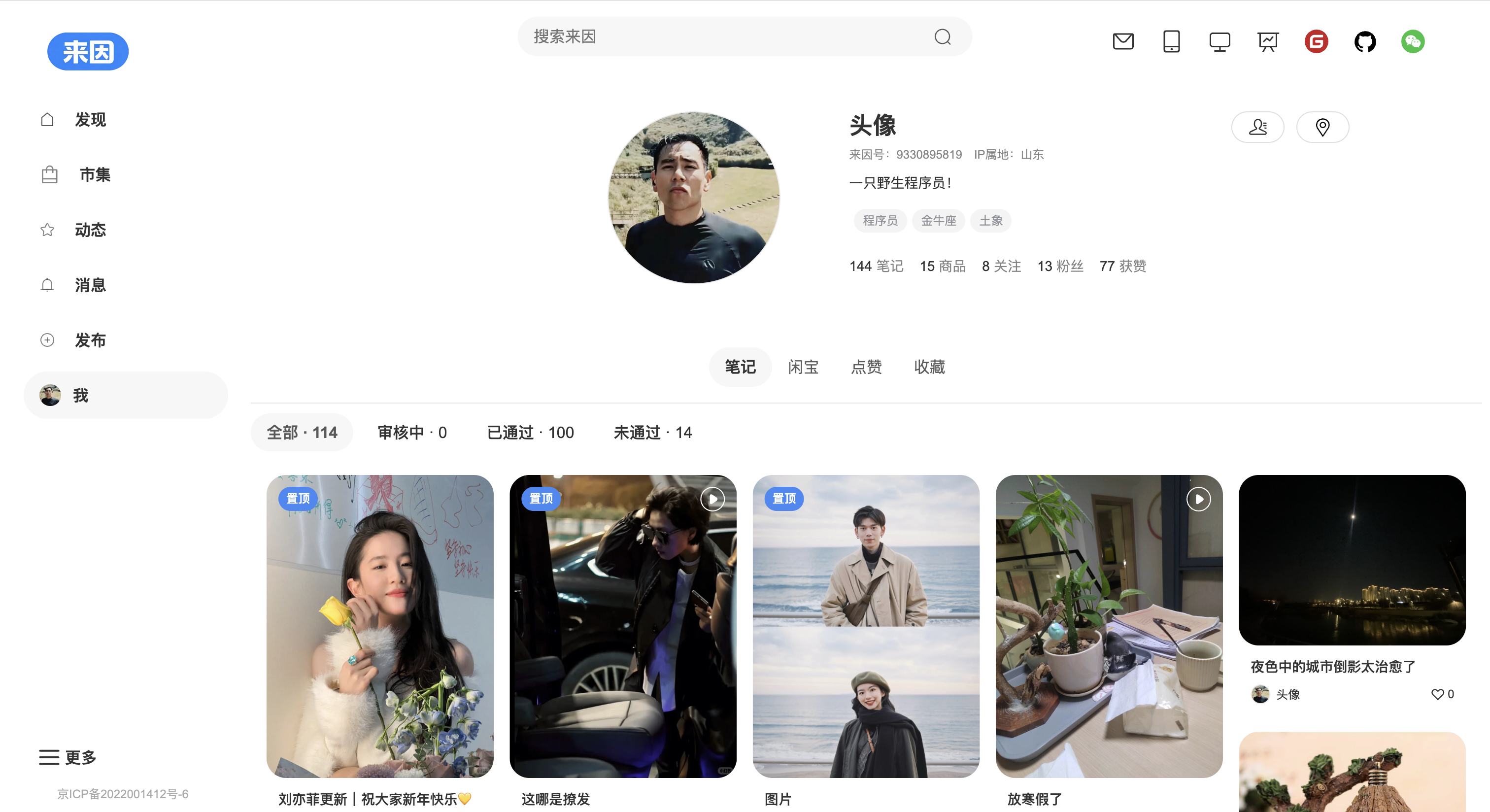Tap the location pin button on profile

pos(1322,127)
